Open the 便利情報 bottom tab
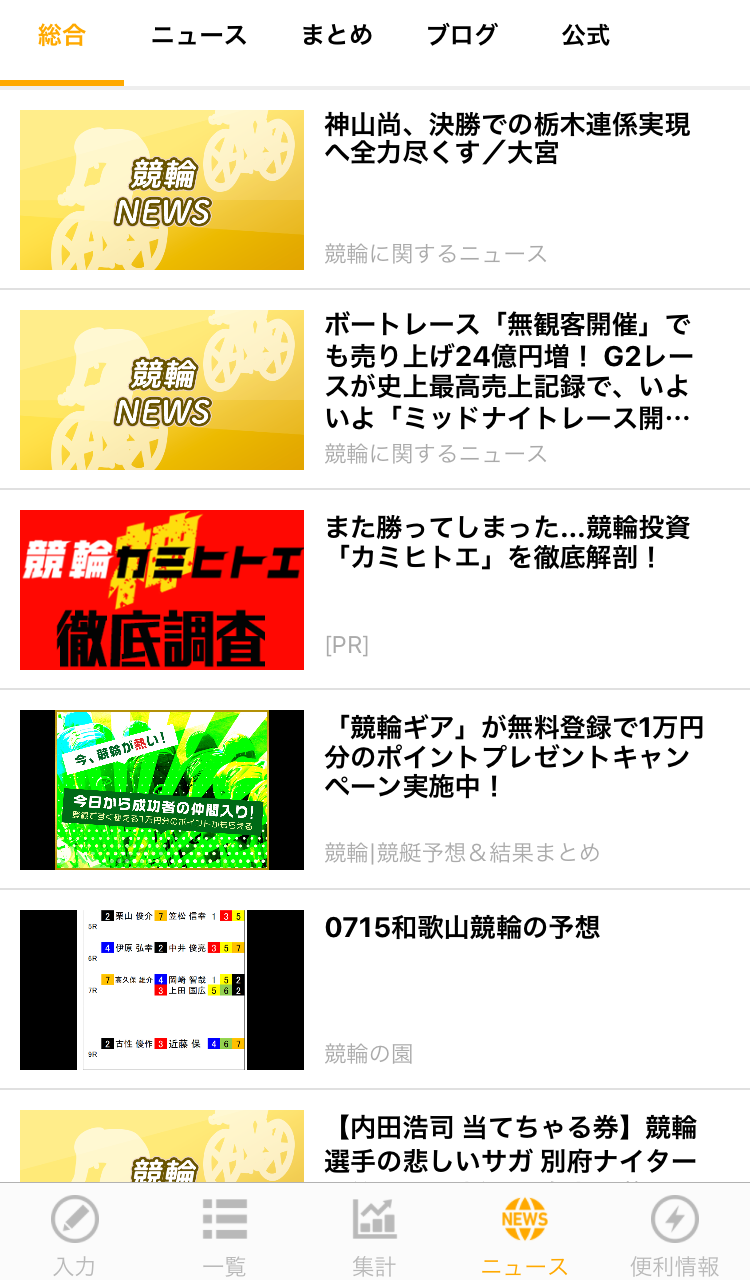This screenshot has height=1280, width=750. (675, 1234)
